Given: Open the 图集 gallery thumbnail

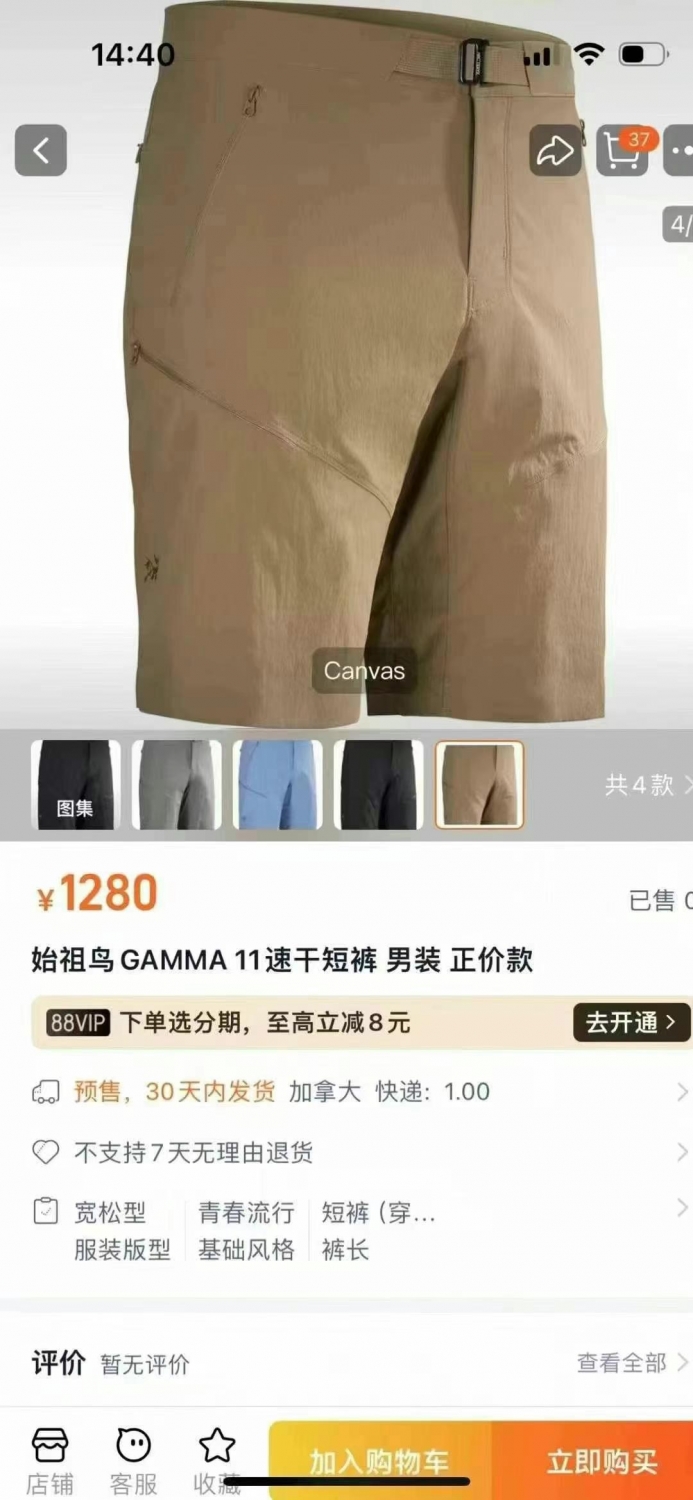Looking at the screenshot, I should pos(76,785).
